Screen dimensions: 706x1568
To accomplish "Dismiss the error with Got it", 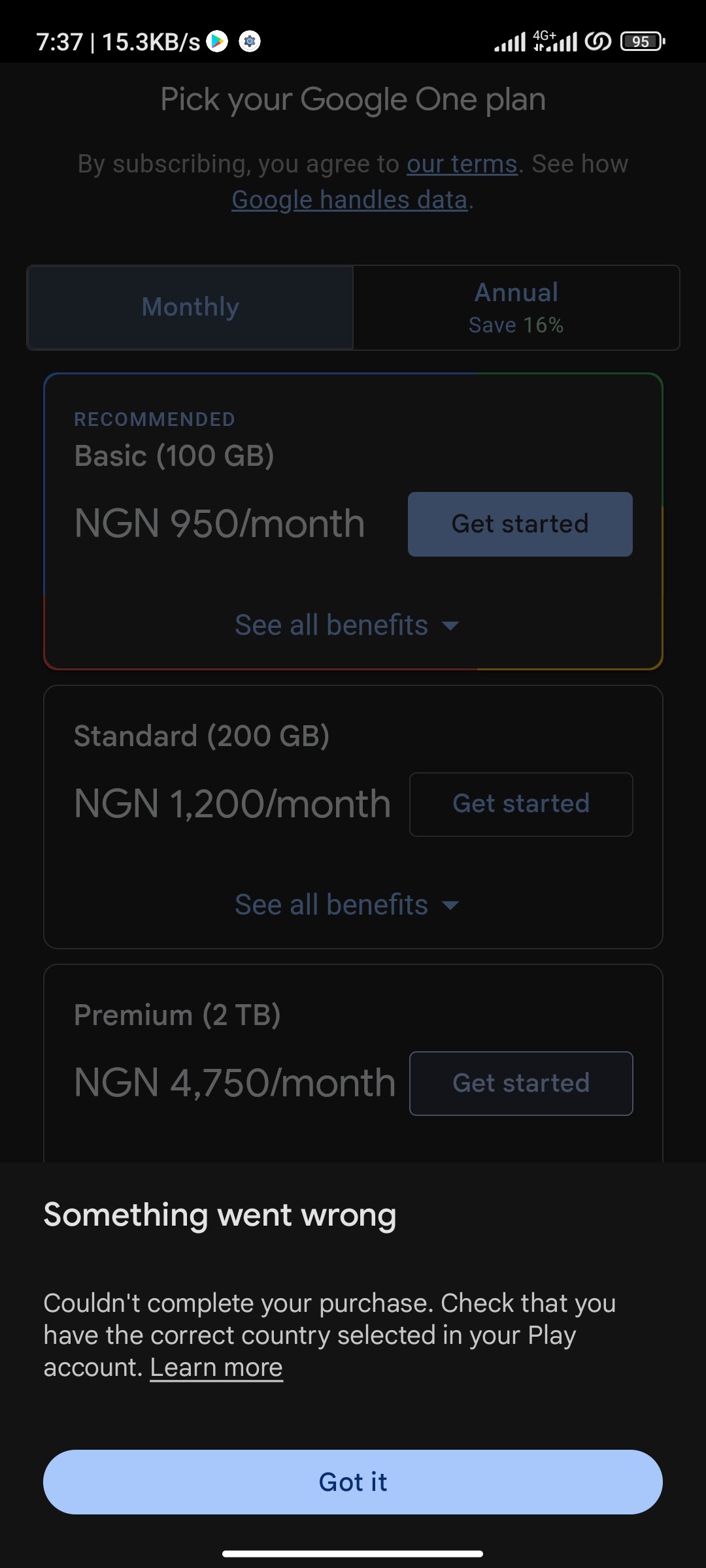I will [353, 1482].
